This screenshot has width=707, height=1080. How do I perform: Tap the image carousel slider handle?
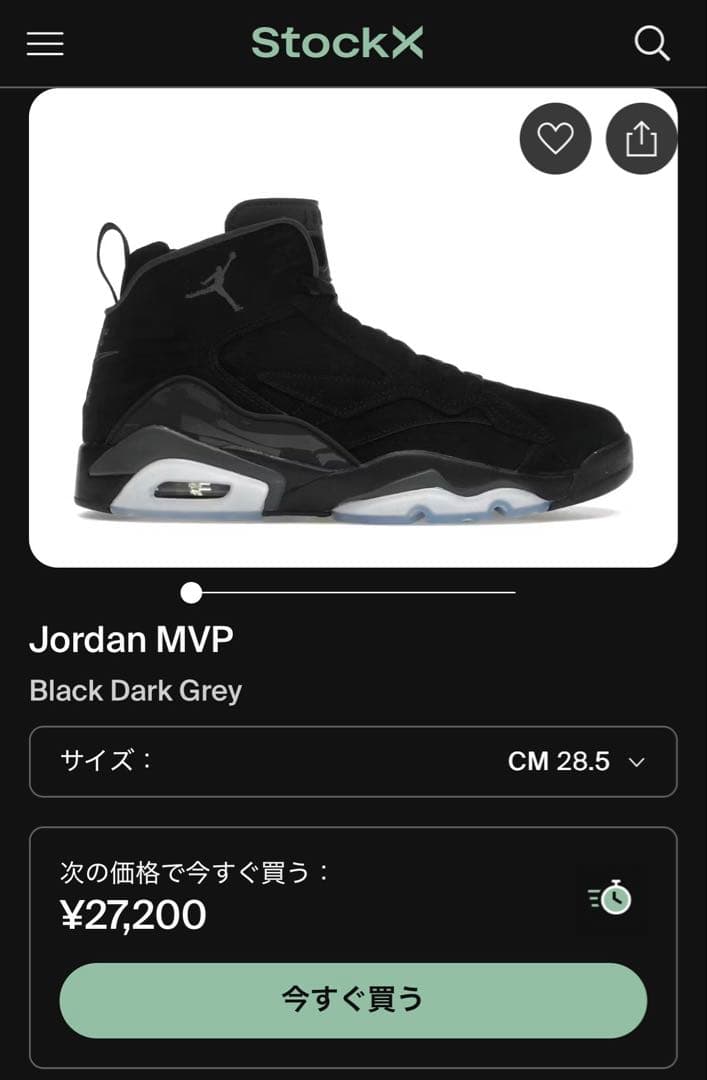(x=191, y=593)
